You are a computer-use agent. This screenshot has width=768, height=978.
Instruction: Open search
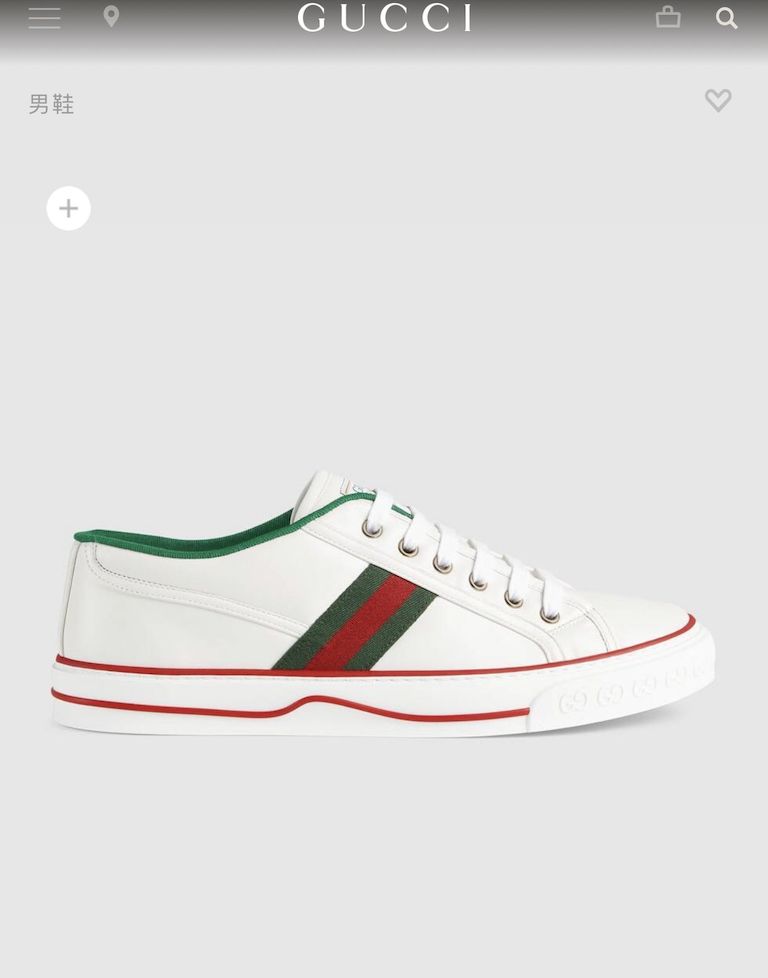point(727,18)
